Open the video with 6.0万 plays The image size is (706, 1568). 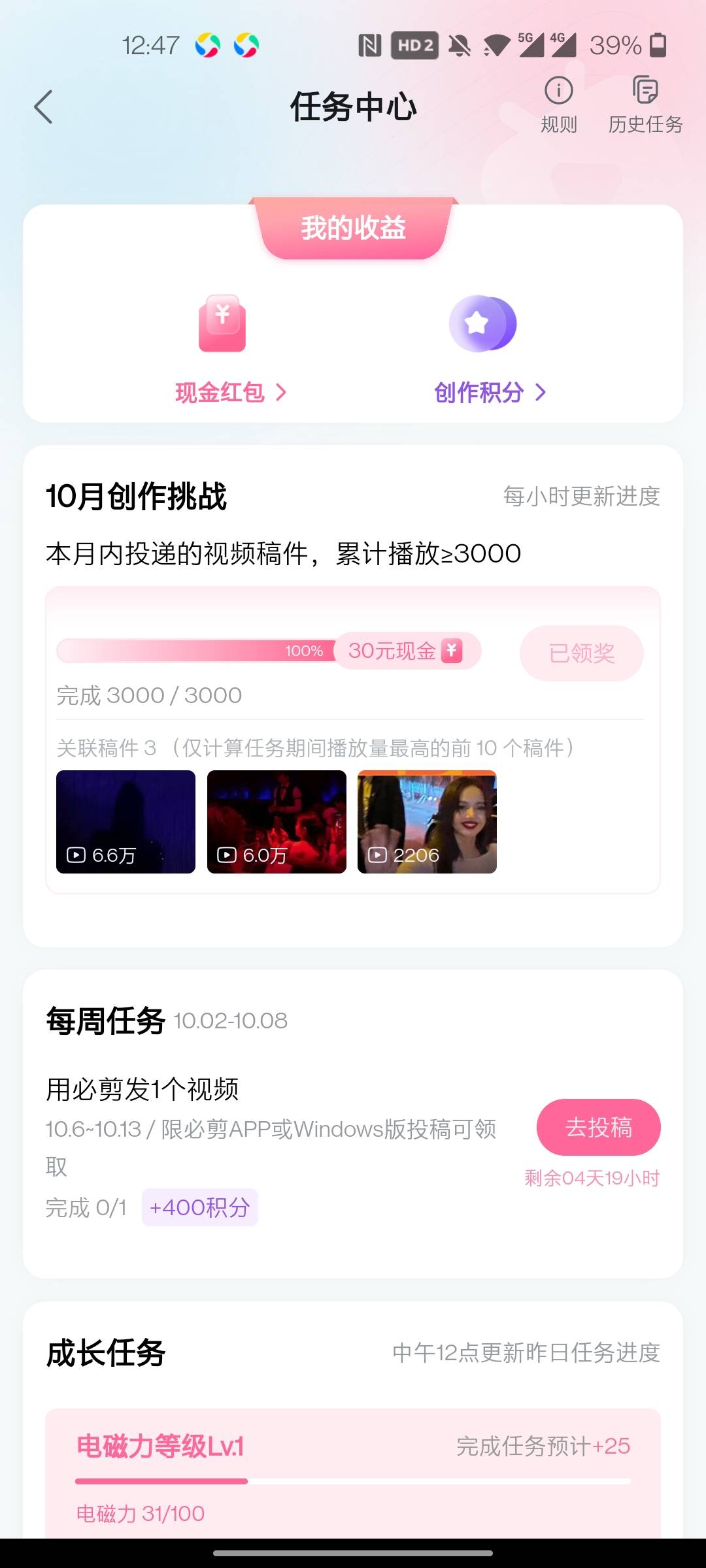(277, 821)
